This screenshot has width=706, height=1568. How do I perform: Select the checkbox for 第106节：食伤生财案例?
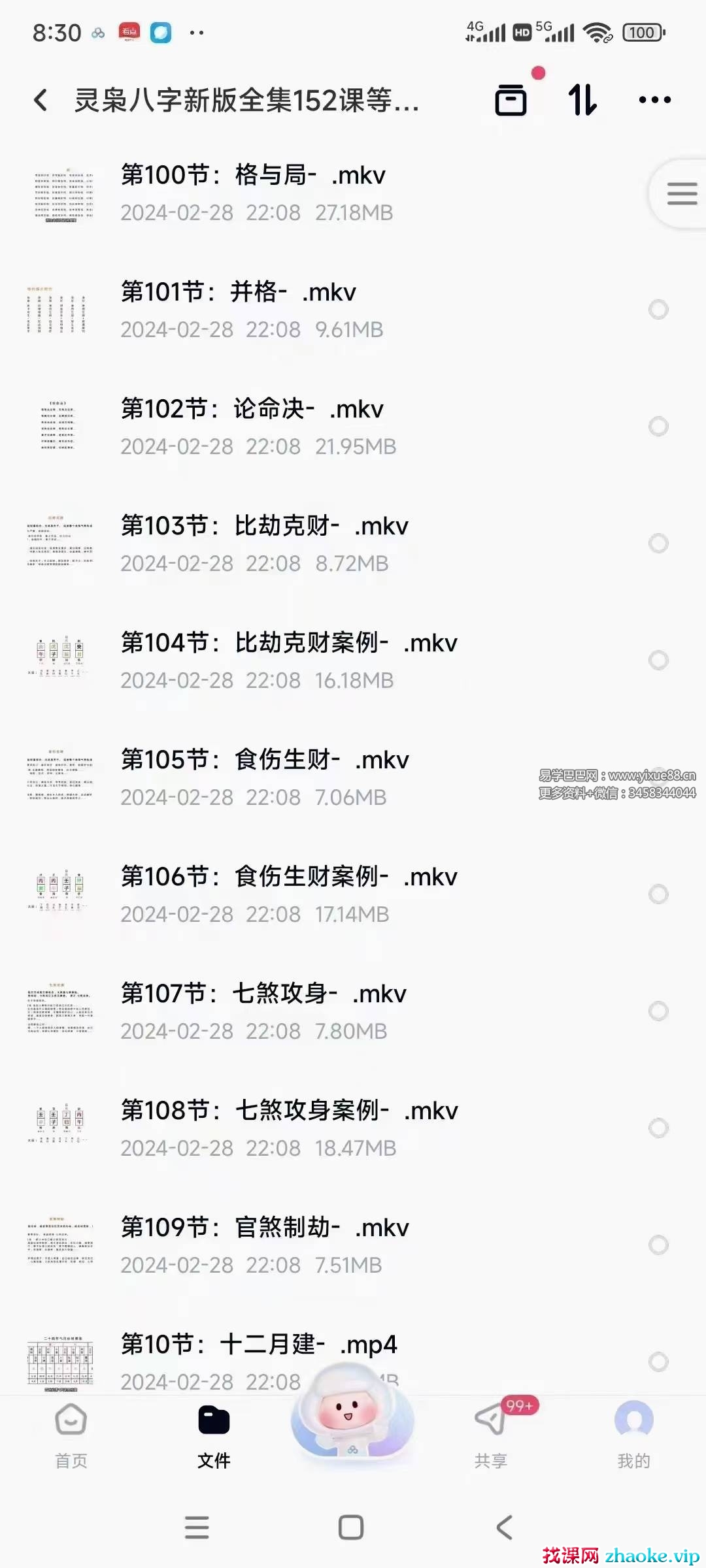coord(658,894)
